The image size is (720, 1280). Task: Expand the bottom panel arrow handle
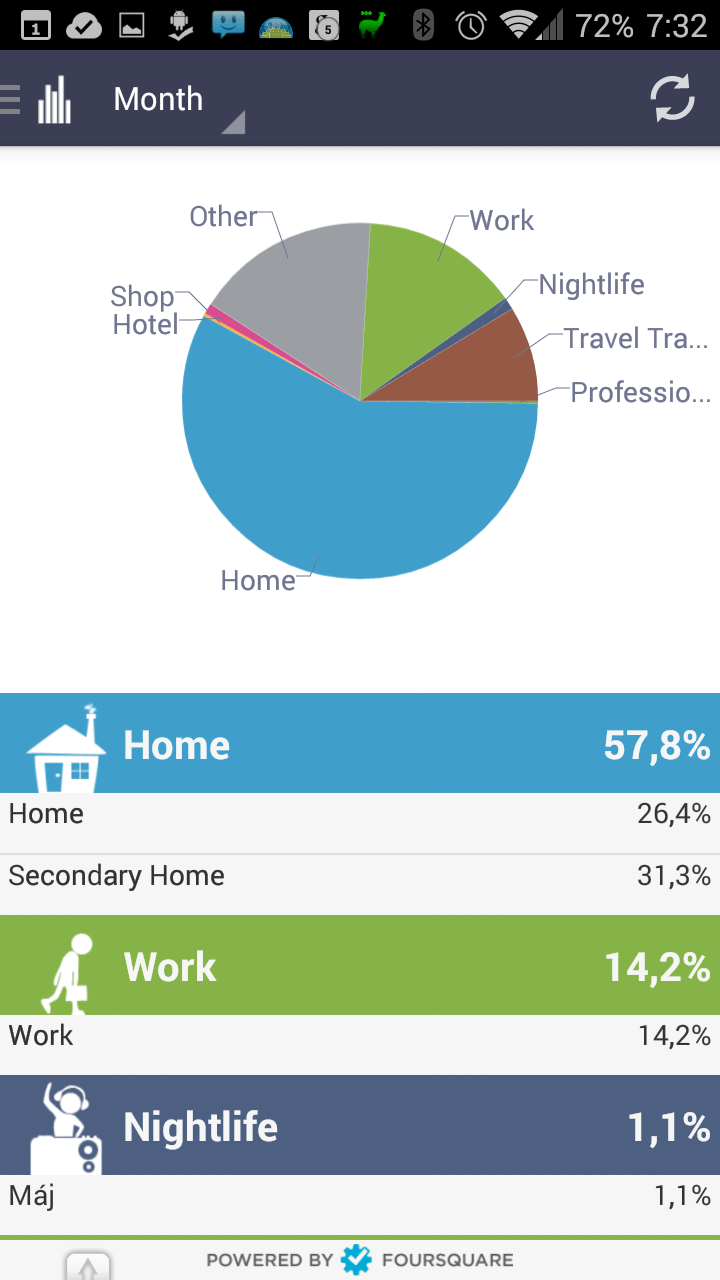88,1266
